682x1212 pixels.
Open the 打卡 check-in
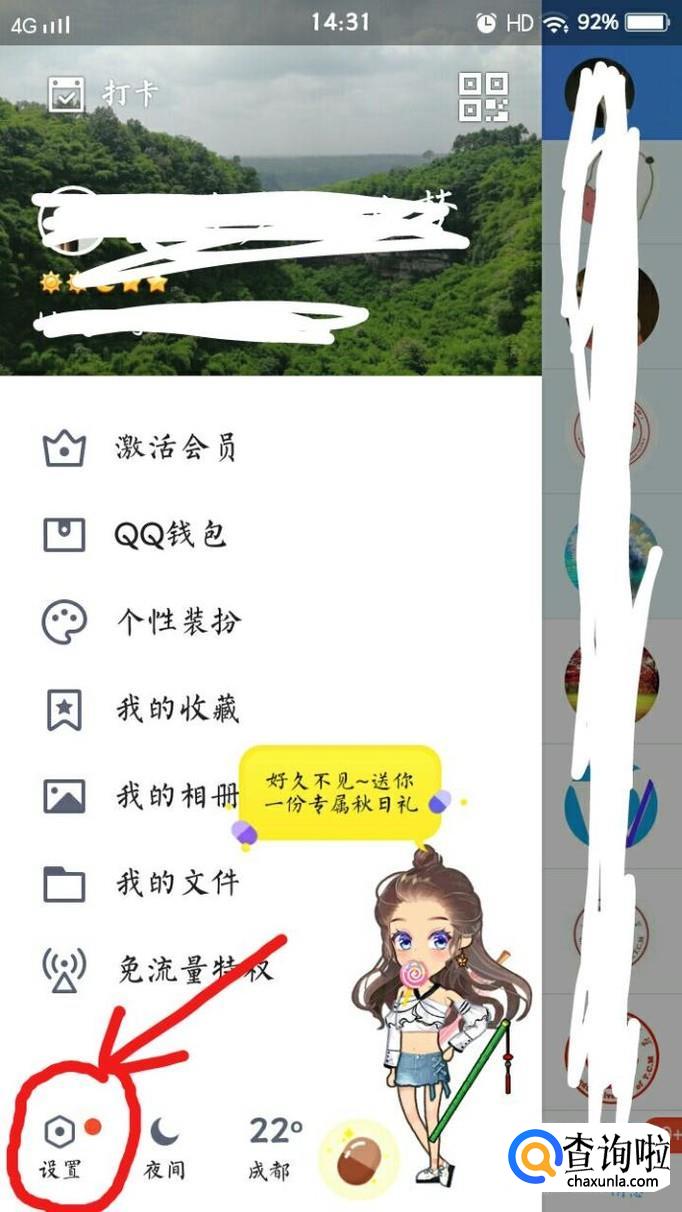[x=104, y=95]
